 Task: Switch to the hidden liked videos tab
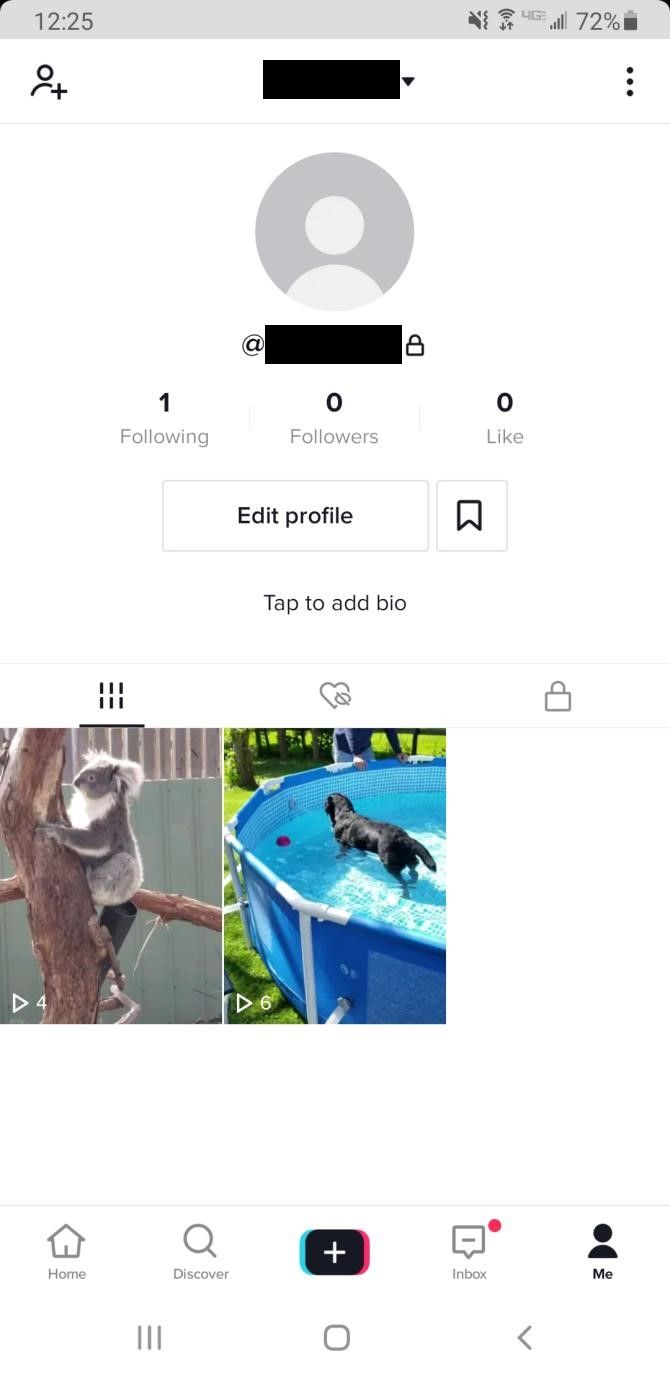[335, 695]
